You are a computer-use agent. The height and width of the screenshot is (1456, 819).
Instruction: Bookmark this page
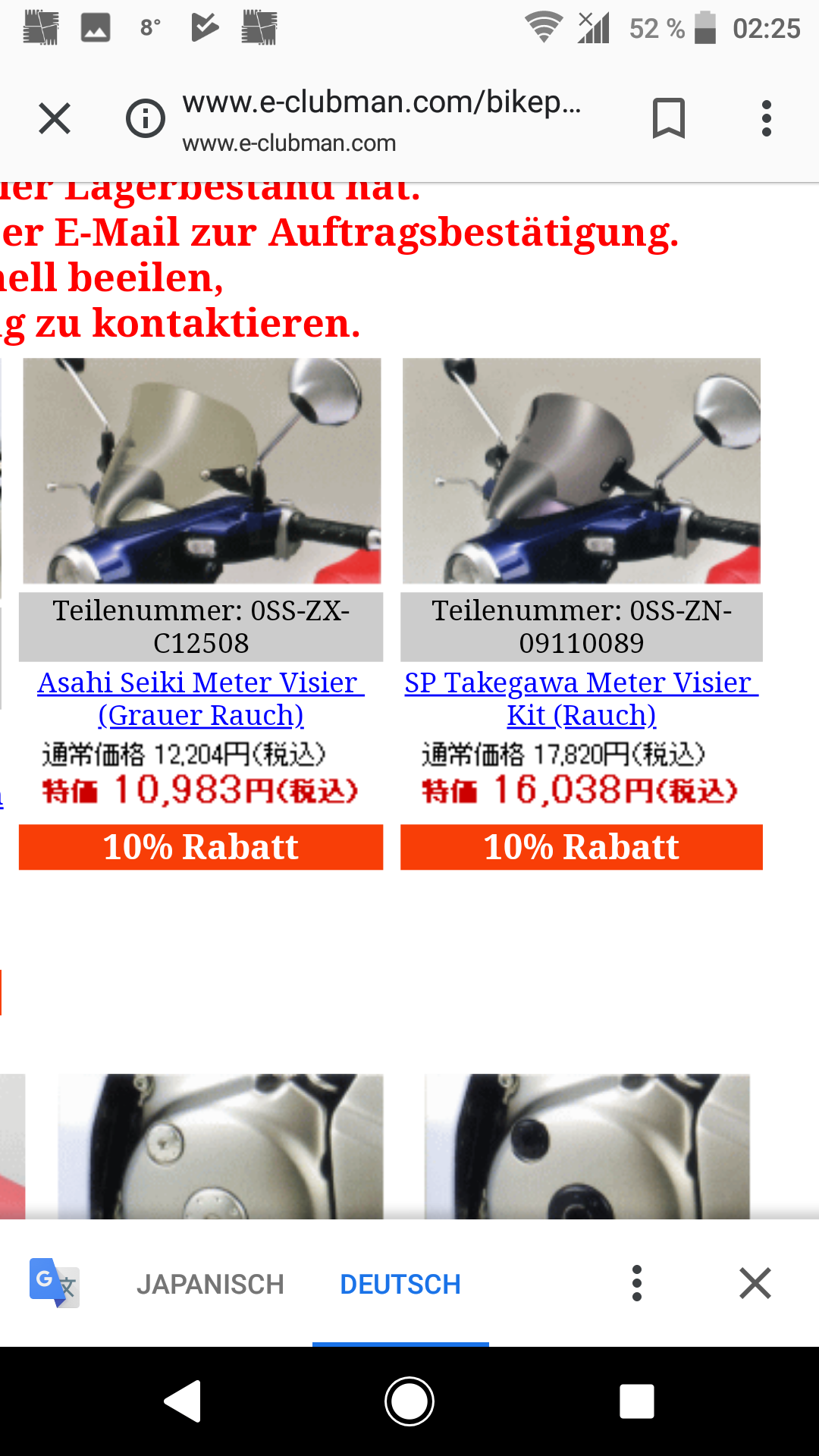668,119
